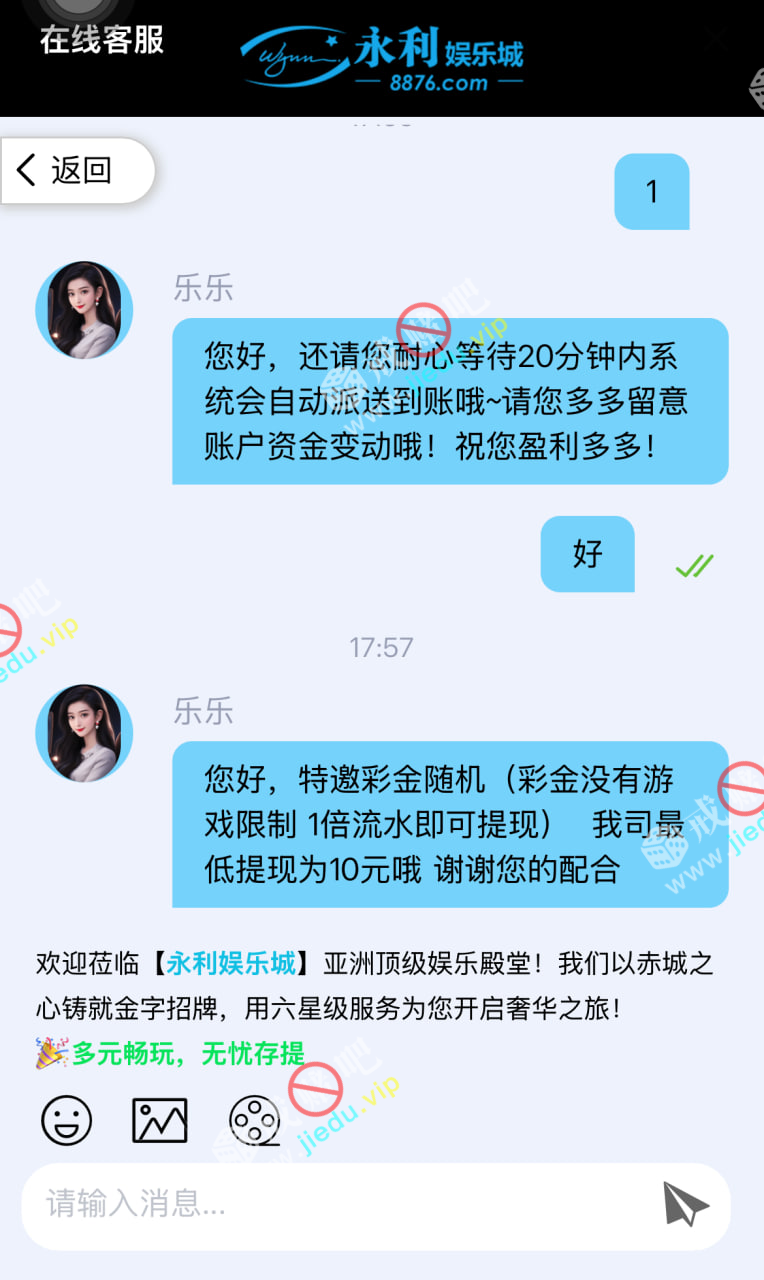This screenshot has width=764, height=1280.
Task: Attach a video using the film reel icon
Action: pos(255,1120)
